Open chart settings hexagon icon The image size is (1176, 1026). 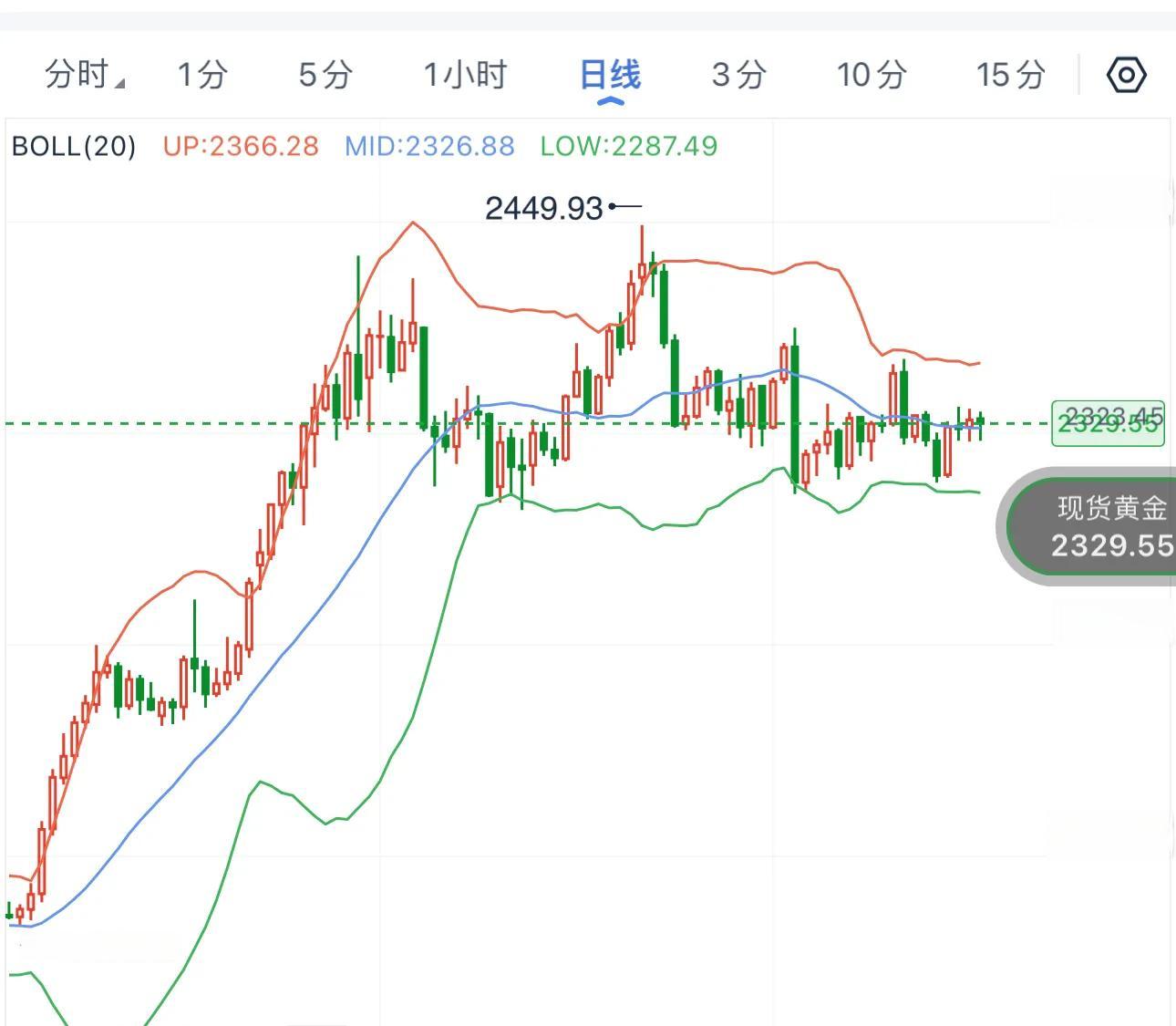1126,75
